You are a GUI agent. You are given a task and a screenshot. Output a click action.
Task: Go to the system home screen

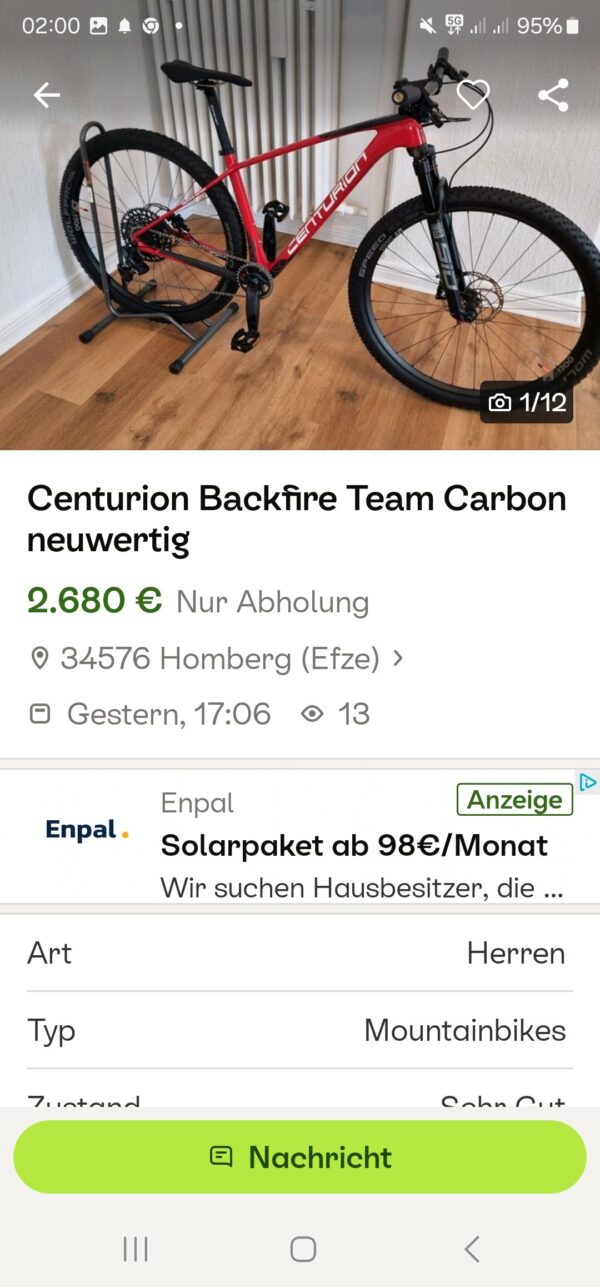pyautogui.click(x=303, y=1248)
